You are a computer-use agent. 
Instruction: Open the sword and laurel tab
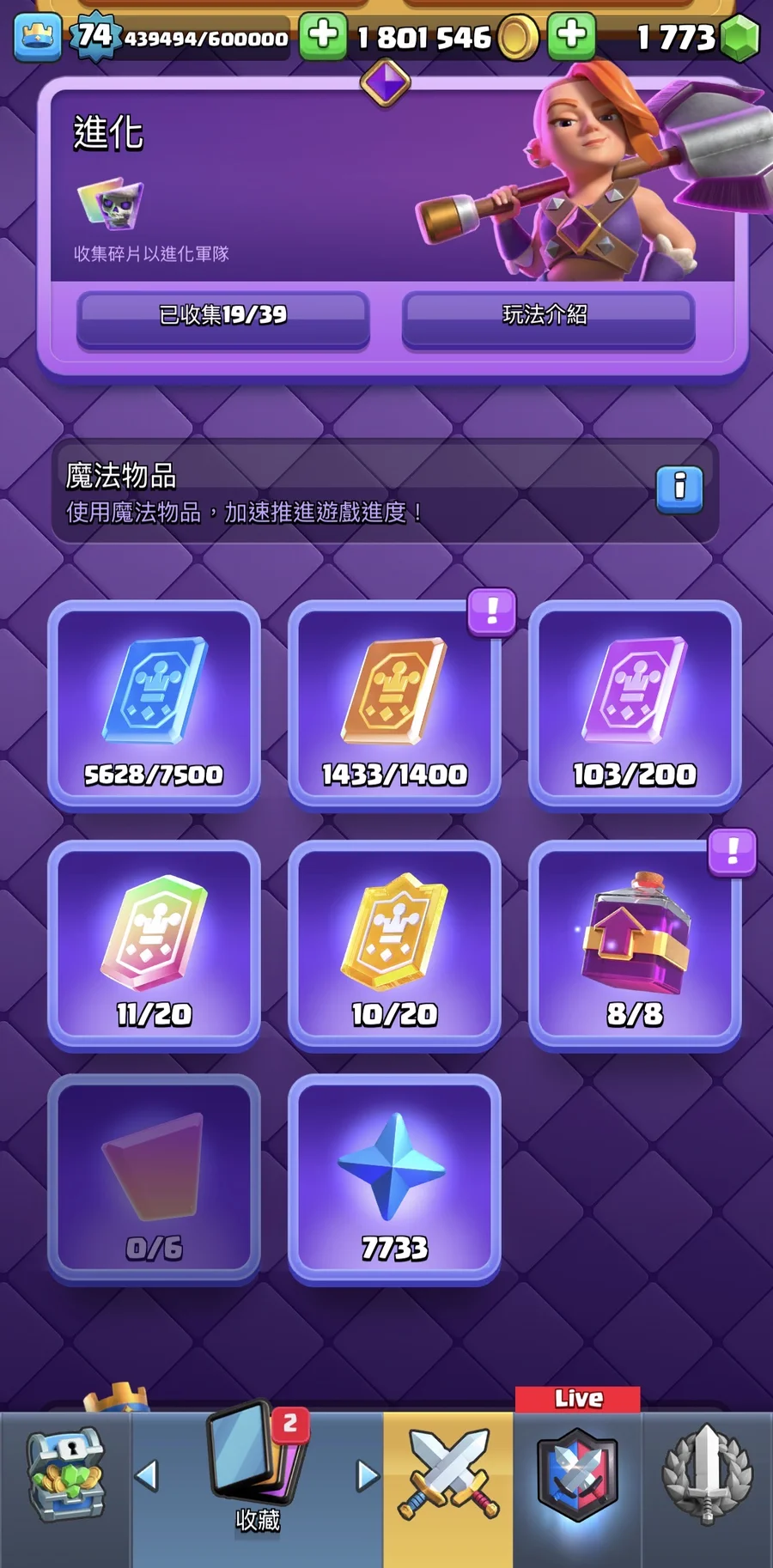[x=707, y=1477]
